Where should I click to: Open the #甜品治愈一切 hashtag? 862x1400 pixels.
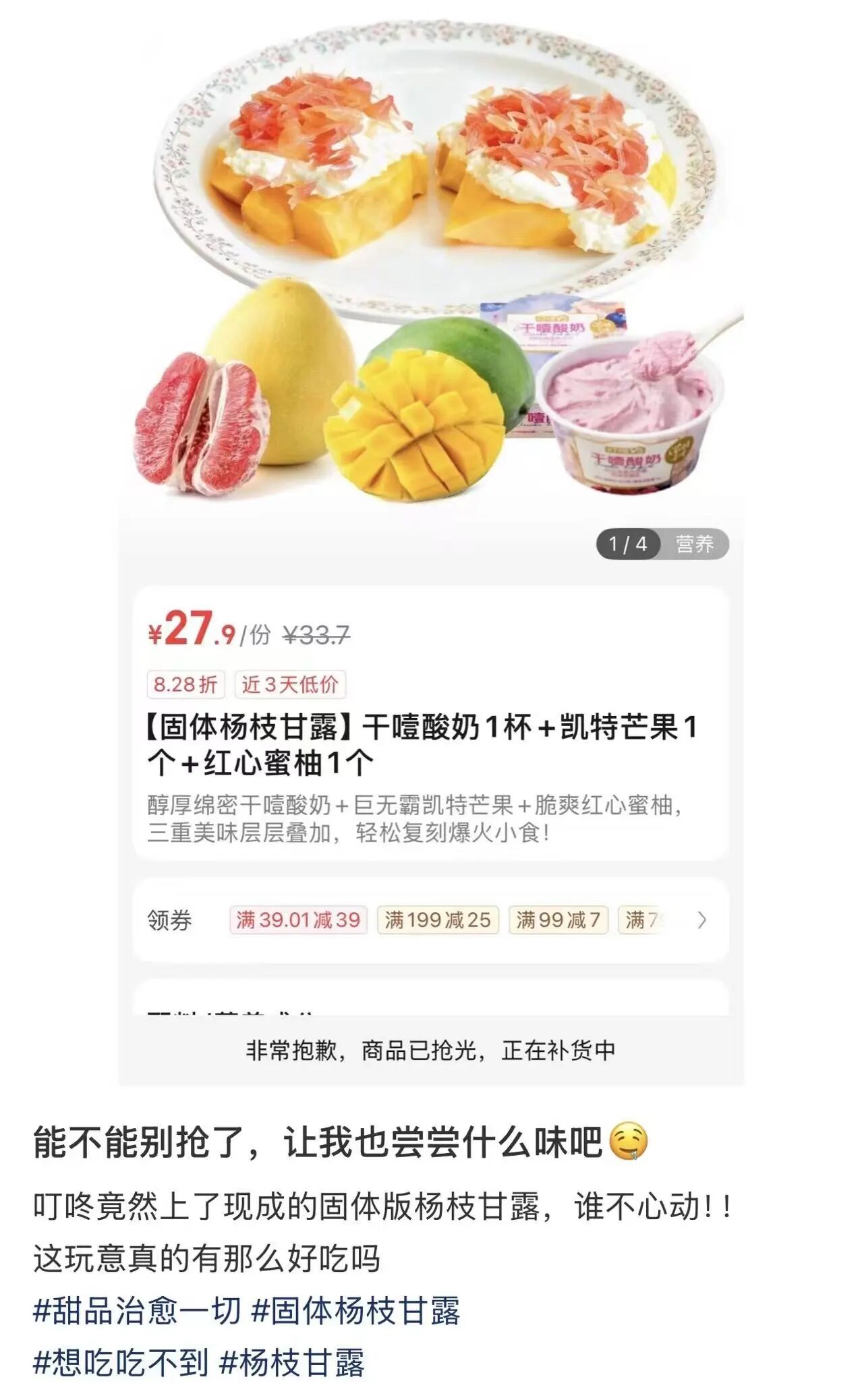pyautogui.click(x=137, y=1311)
